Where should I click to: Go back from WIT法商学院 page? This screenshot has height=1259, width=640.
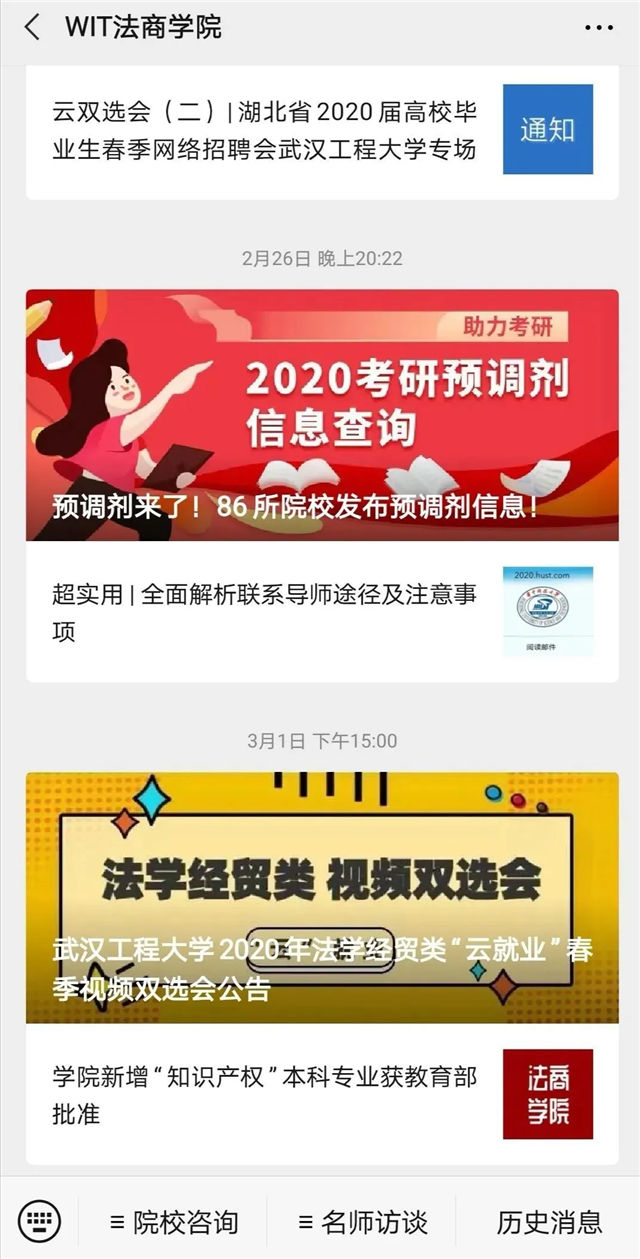(x=32, y=27)
